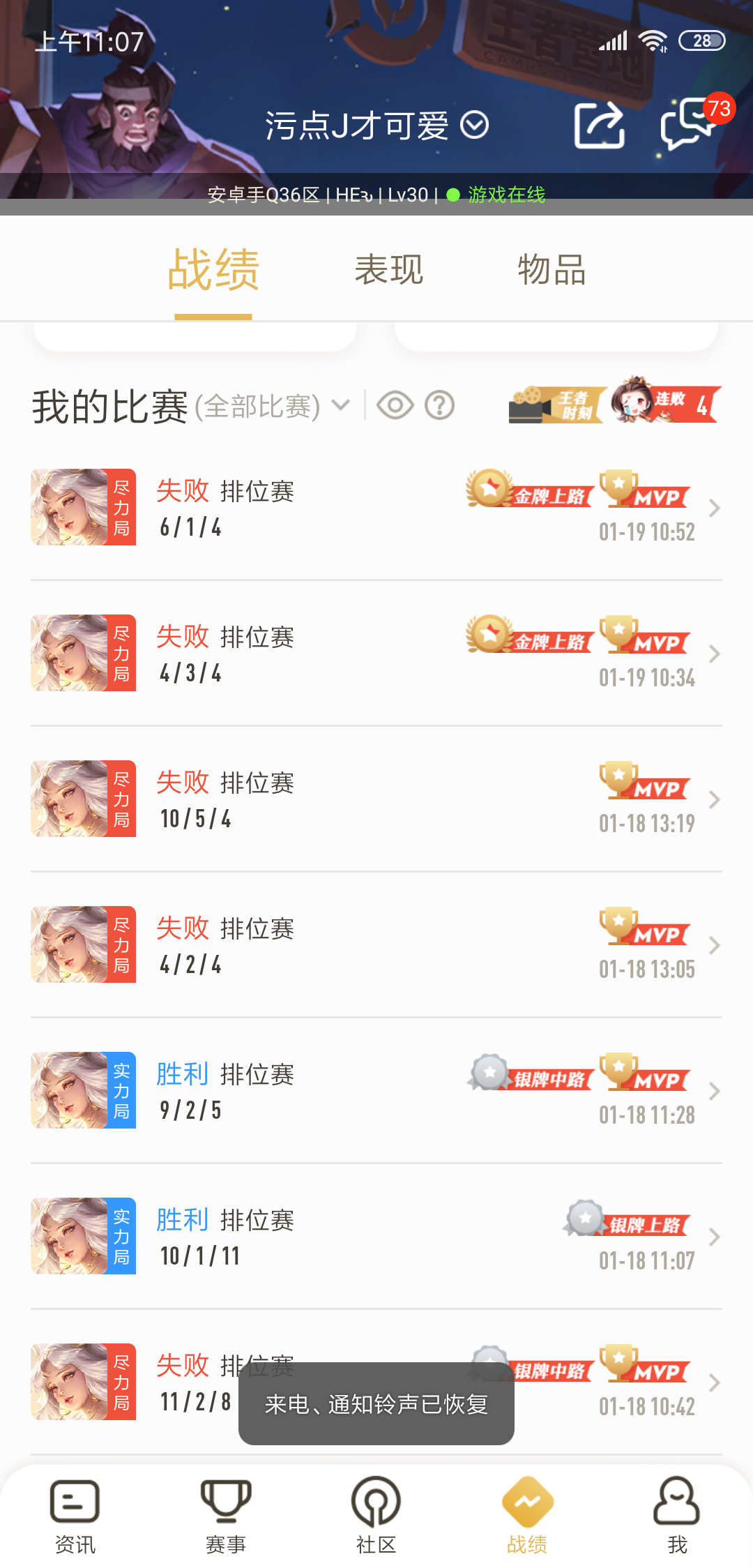Switch to the 物品 tab
This screenshot has height=1568, width=753.
[551, 270]
